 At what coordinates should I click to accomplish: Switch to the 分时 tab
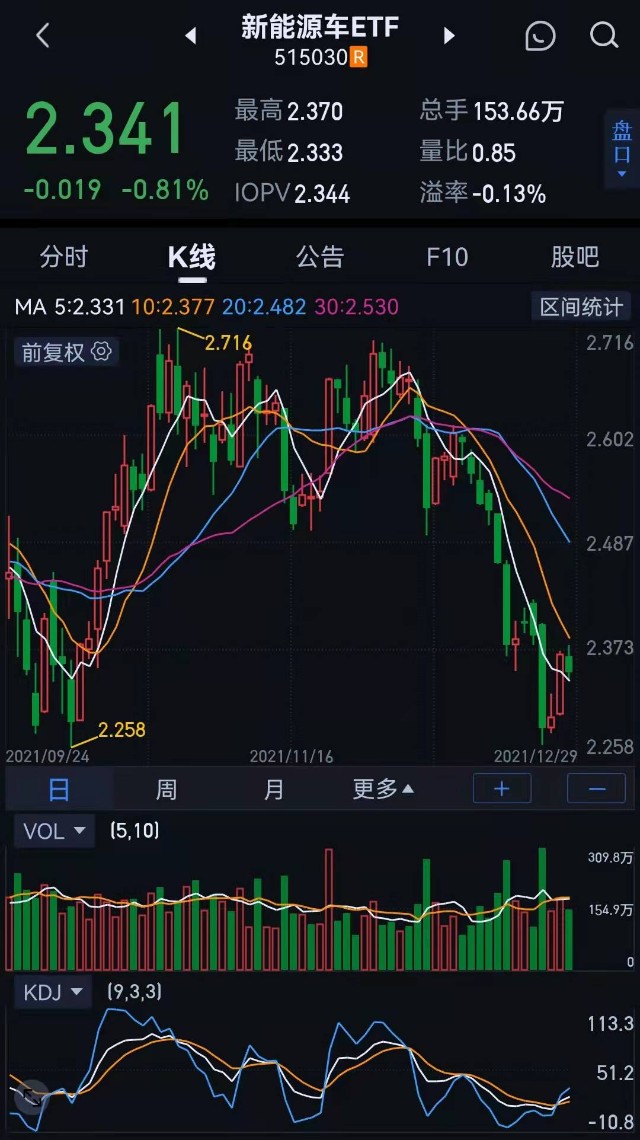64,257
